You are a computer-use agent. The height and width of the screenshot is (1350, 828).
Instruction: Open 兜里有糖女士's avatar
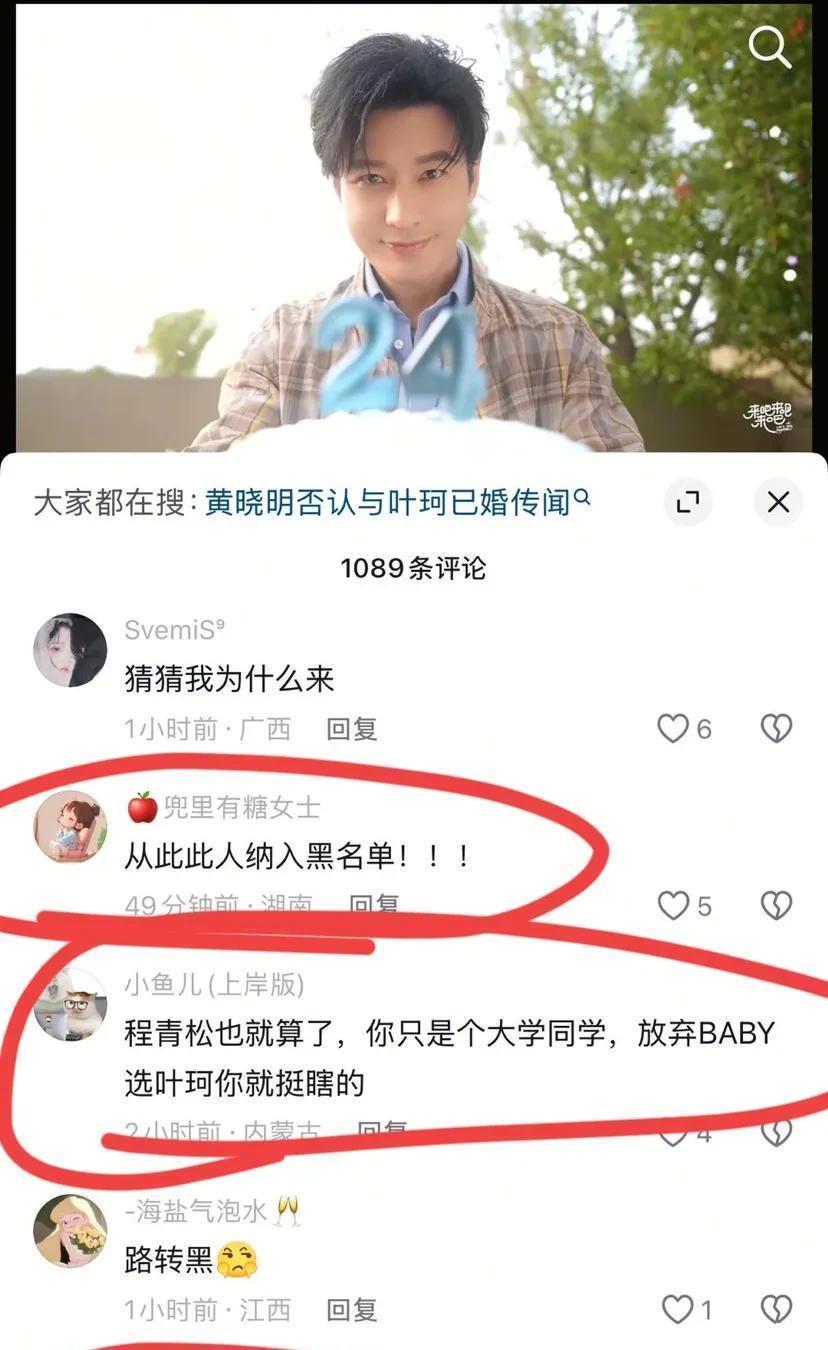click(70, 827)
